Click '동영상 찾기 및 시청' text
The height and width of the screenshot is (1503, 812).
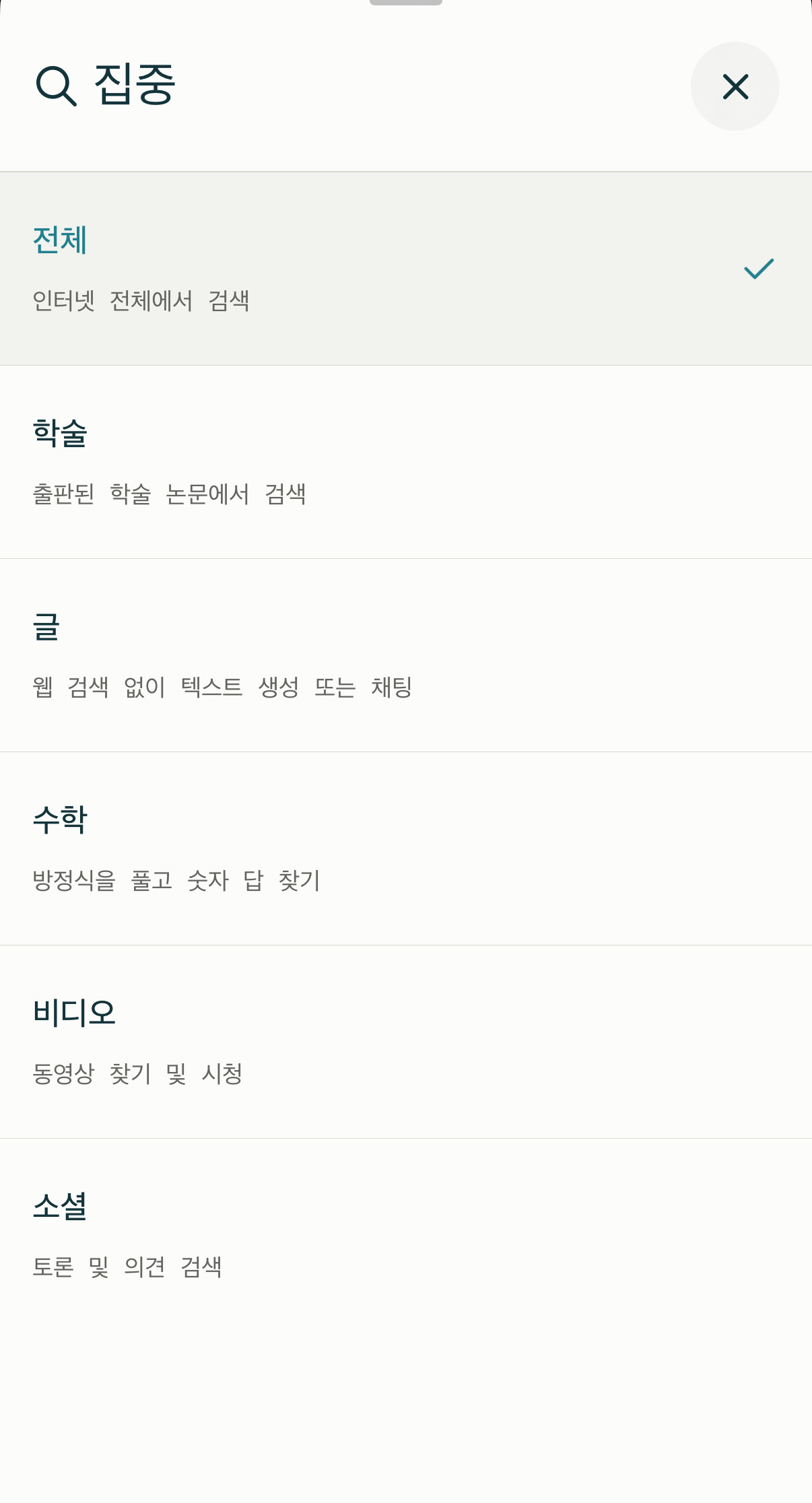(139, 1075)
